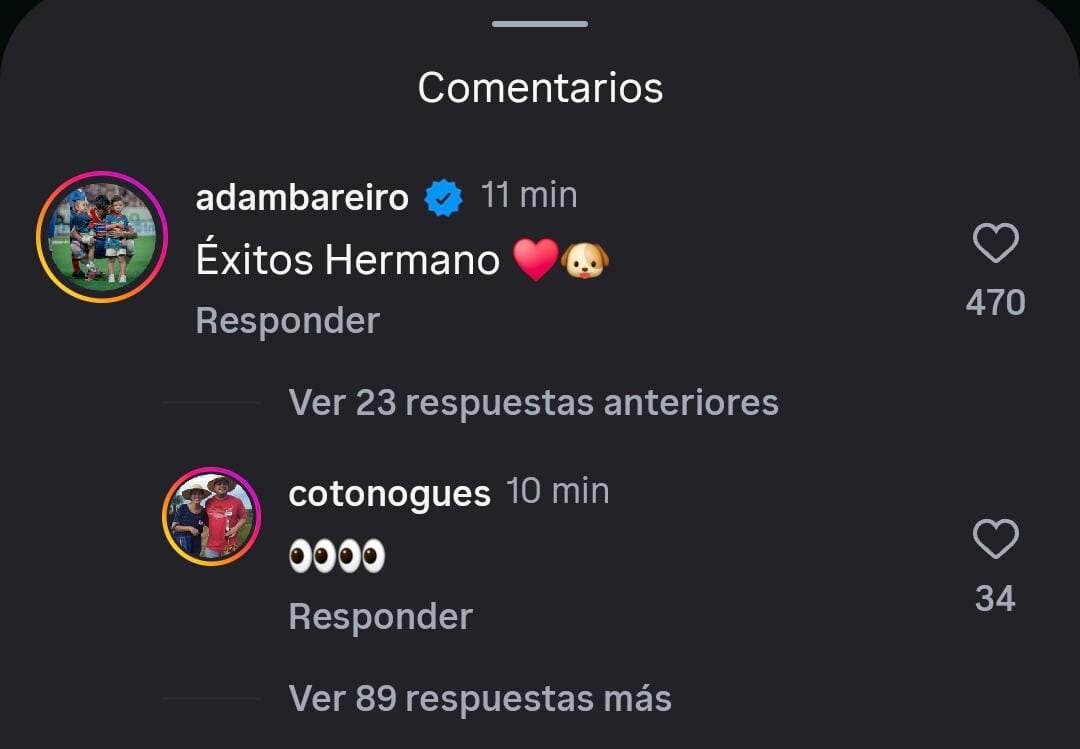
Task: Open cotonogues' profile picture
Action: point(211,516)
